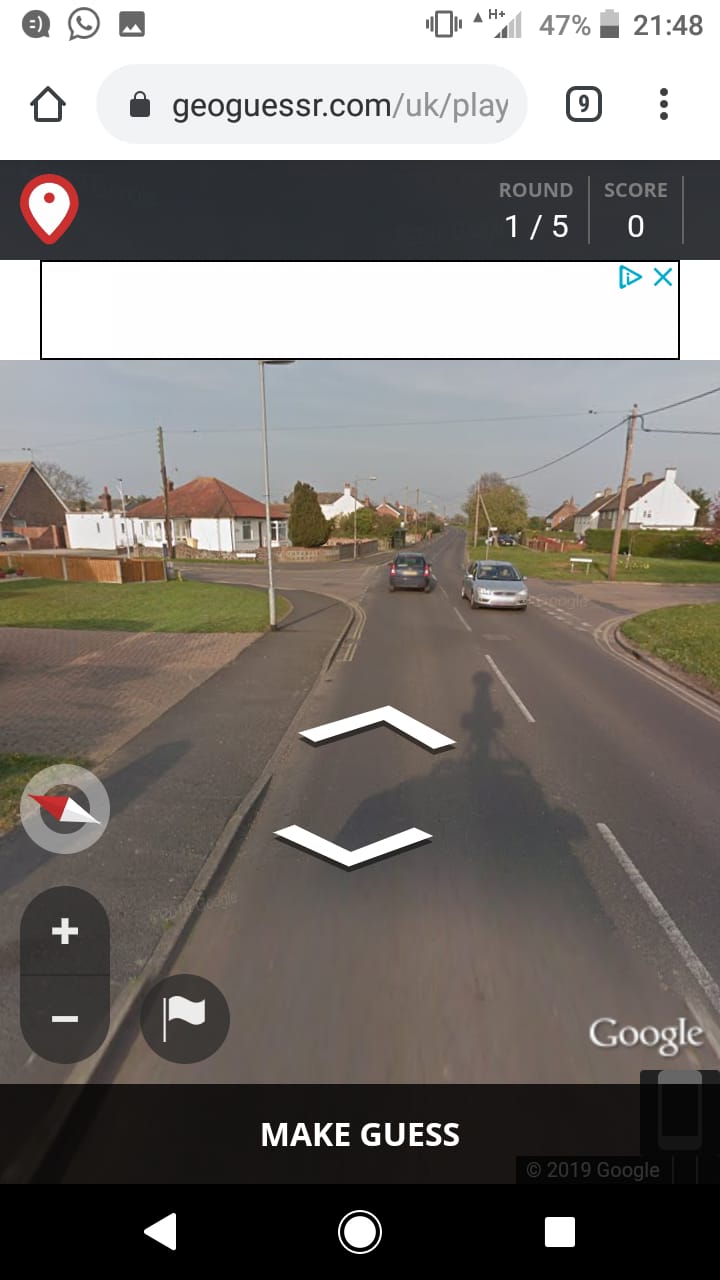Image resolution: width=720 pixels, height=1280 pixels.
Task: Close the ad banner
Action: pyautogui.click(x=663, y=277)
